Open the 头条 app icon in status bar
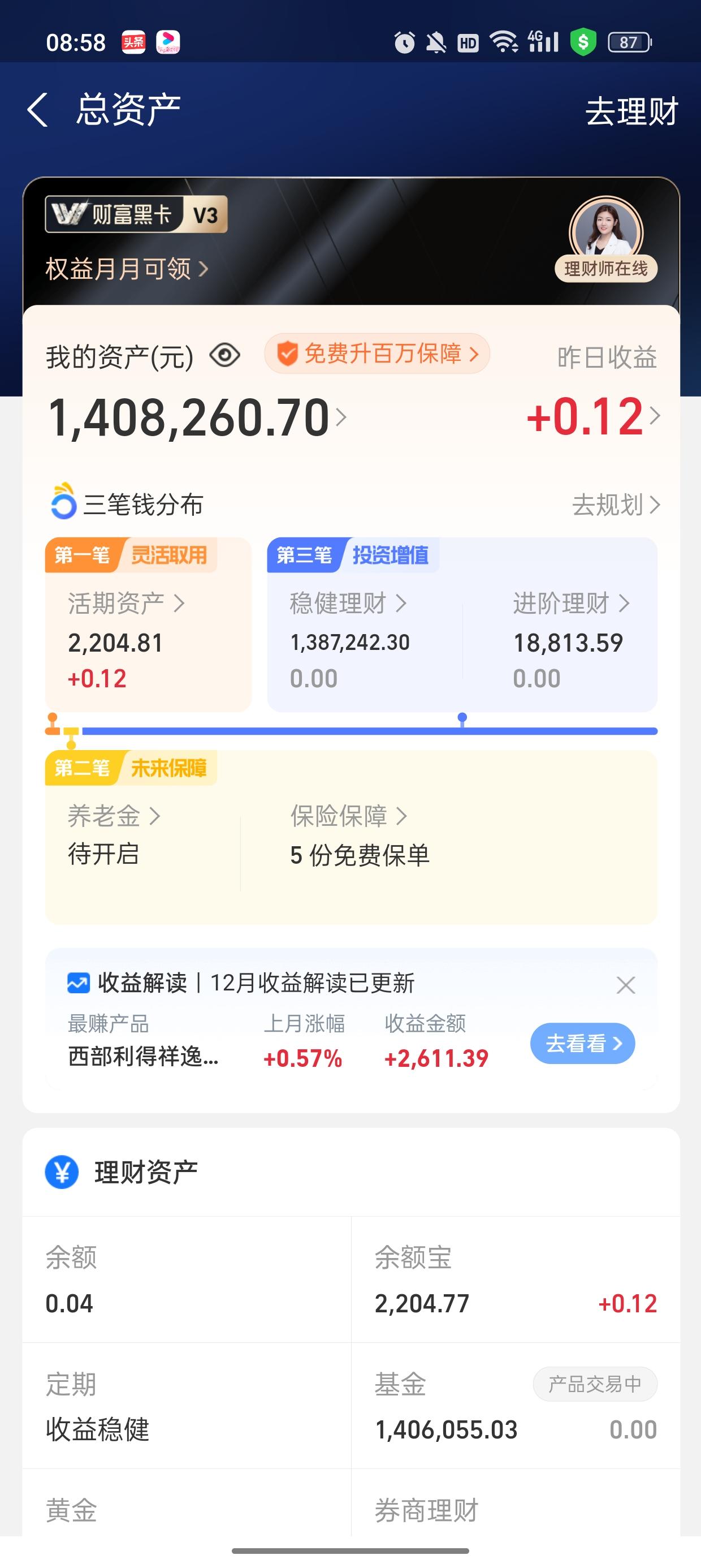 click(x=133, y=41)
